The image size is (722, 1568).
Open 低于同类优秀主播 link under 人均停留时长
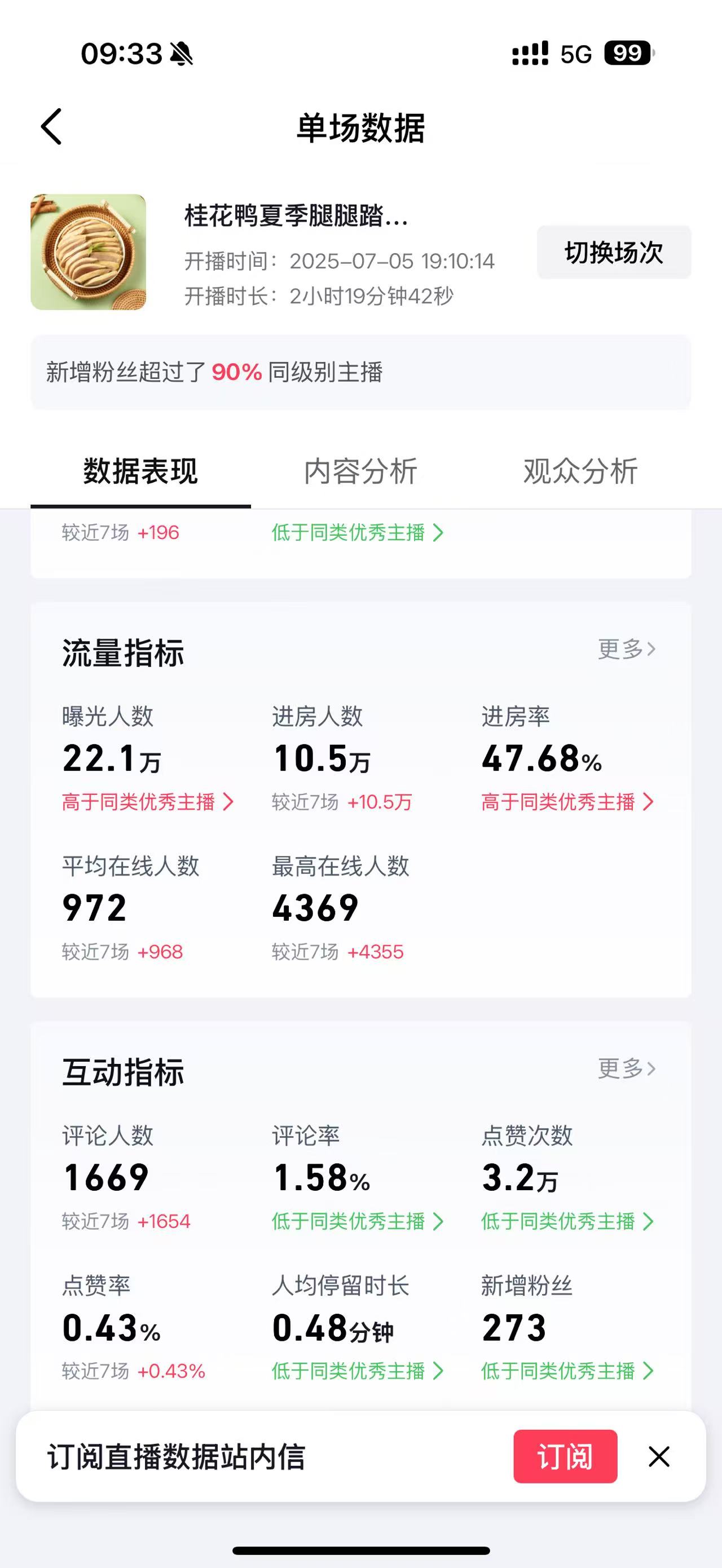coord(358,1371)
